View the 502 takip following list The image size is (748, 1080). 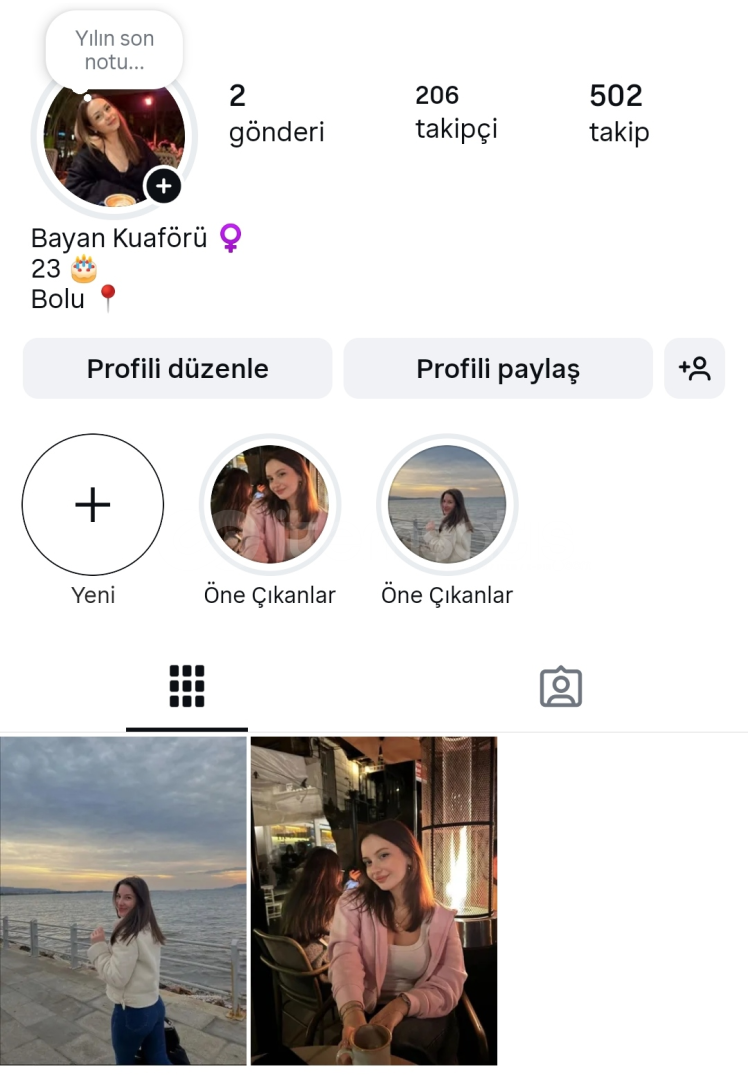click(618, 111)
